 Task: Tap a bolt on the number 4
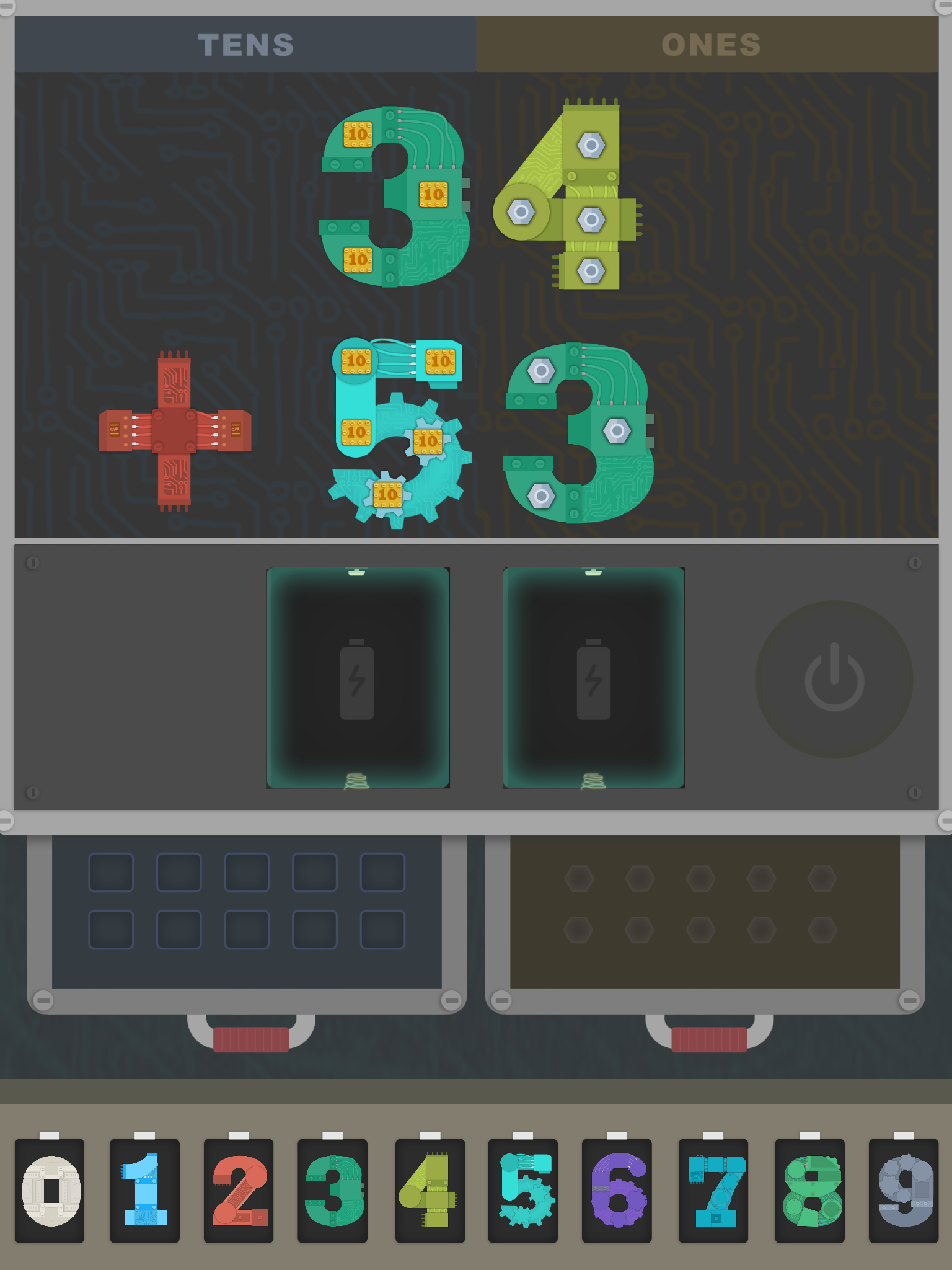591,146
